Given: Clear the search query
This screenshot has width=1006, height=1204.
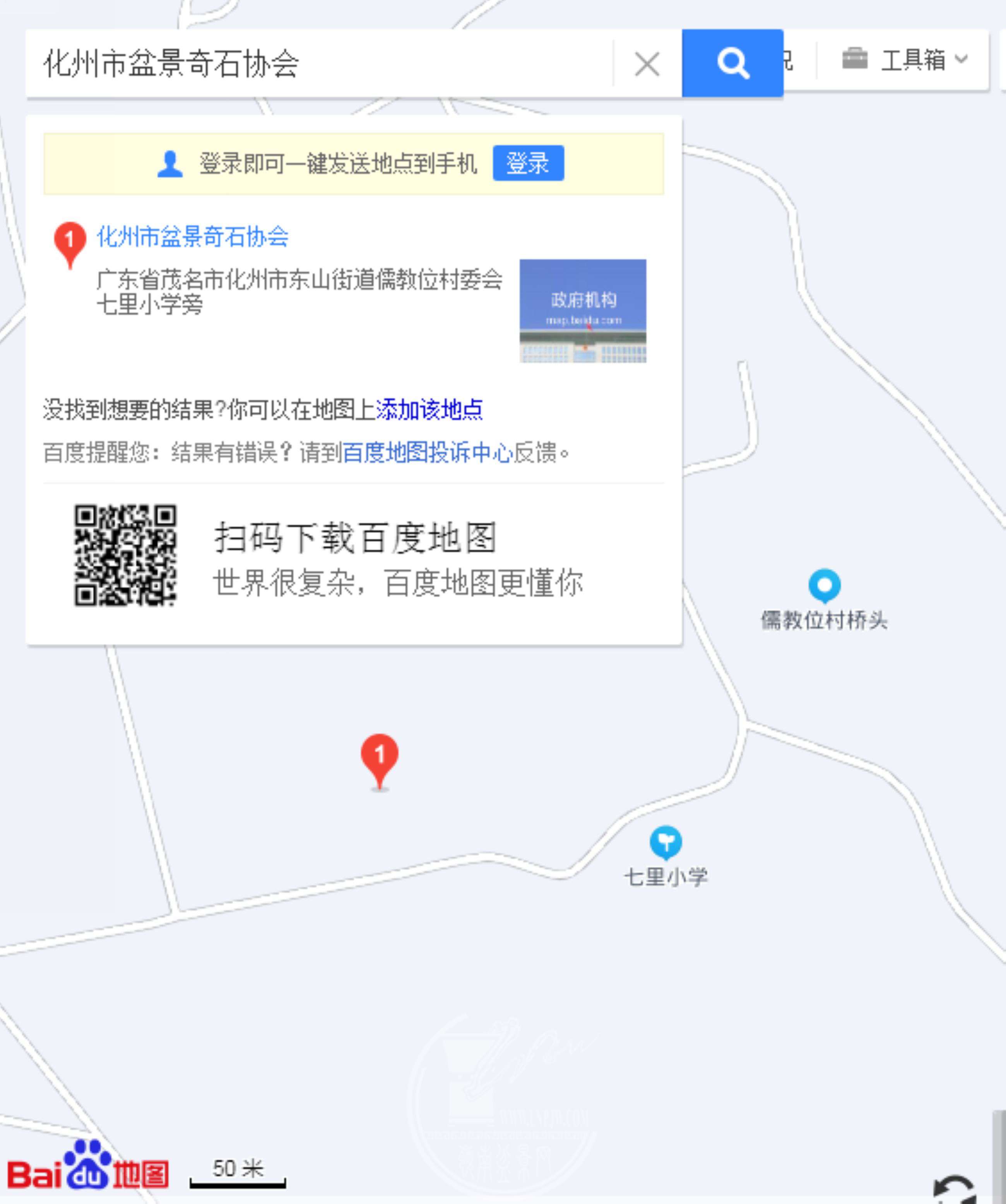Looking at the screenshot, I should point(647,63).
